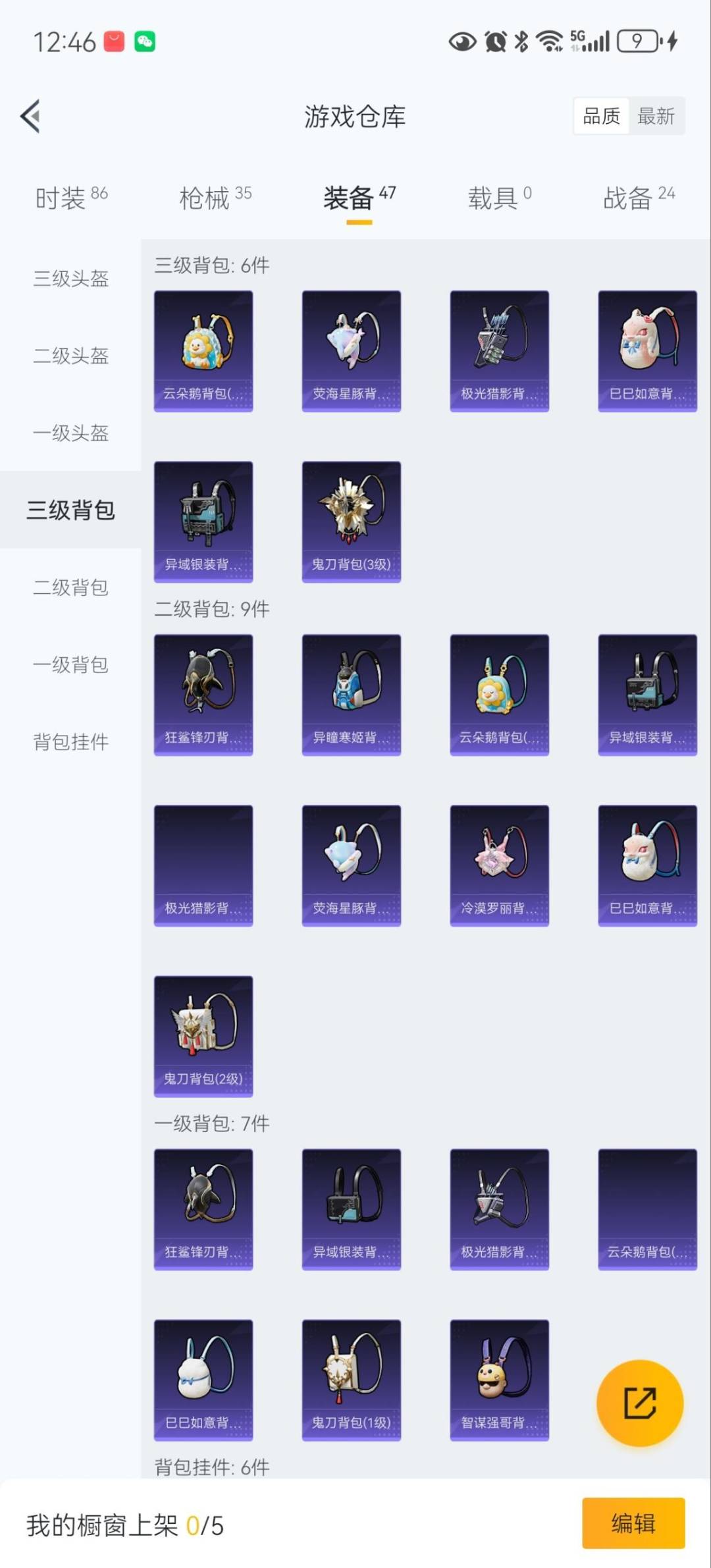Image resolution: width=711 pixels, height=1568 pixels.
Task: Open the 战备 tab
Action: tap(639, 198)
